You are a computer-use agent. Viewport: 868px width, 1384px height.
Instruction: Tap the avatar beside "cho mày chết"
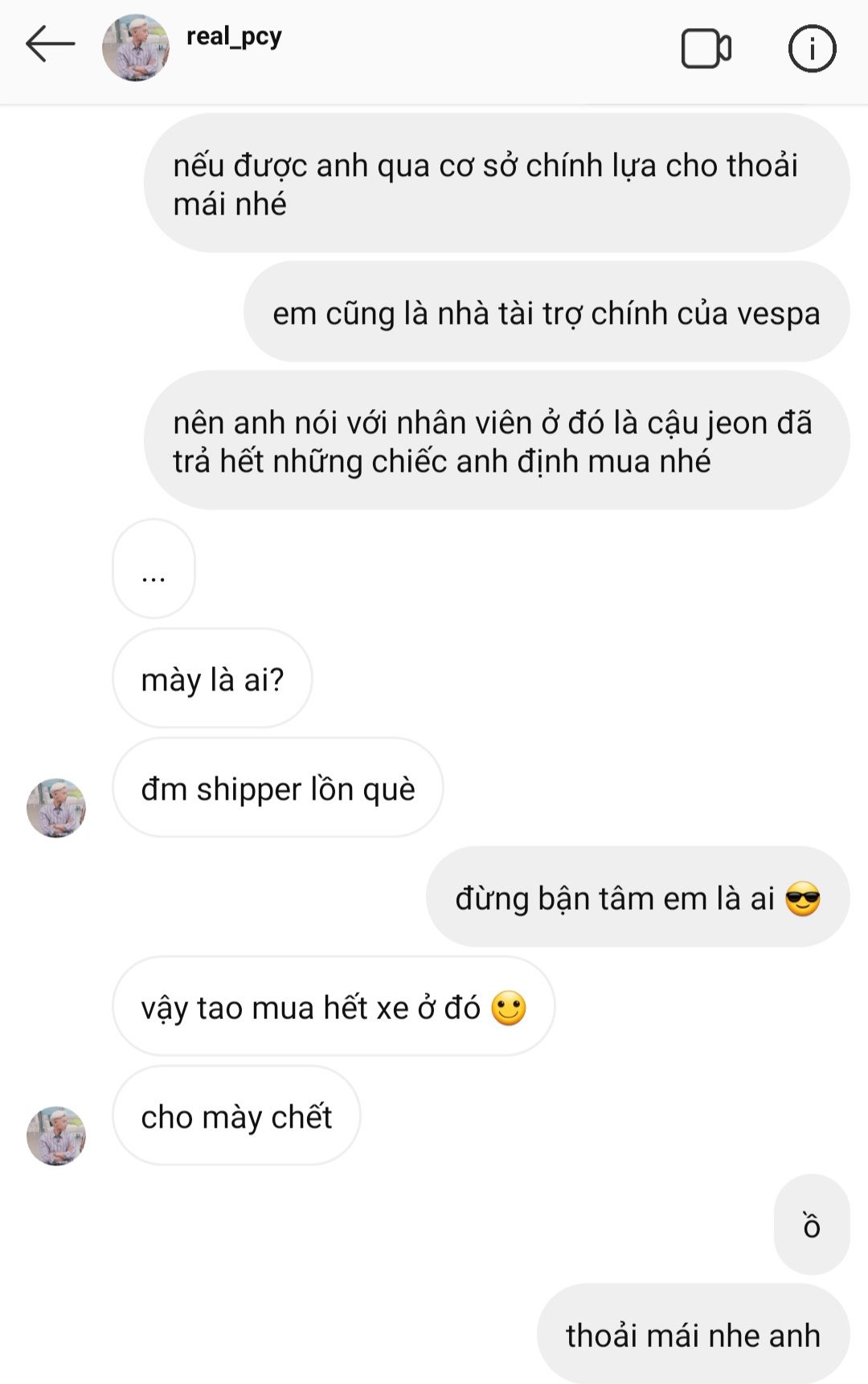[x=56, y=1136]
